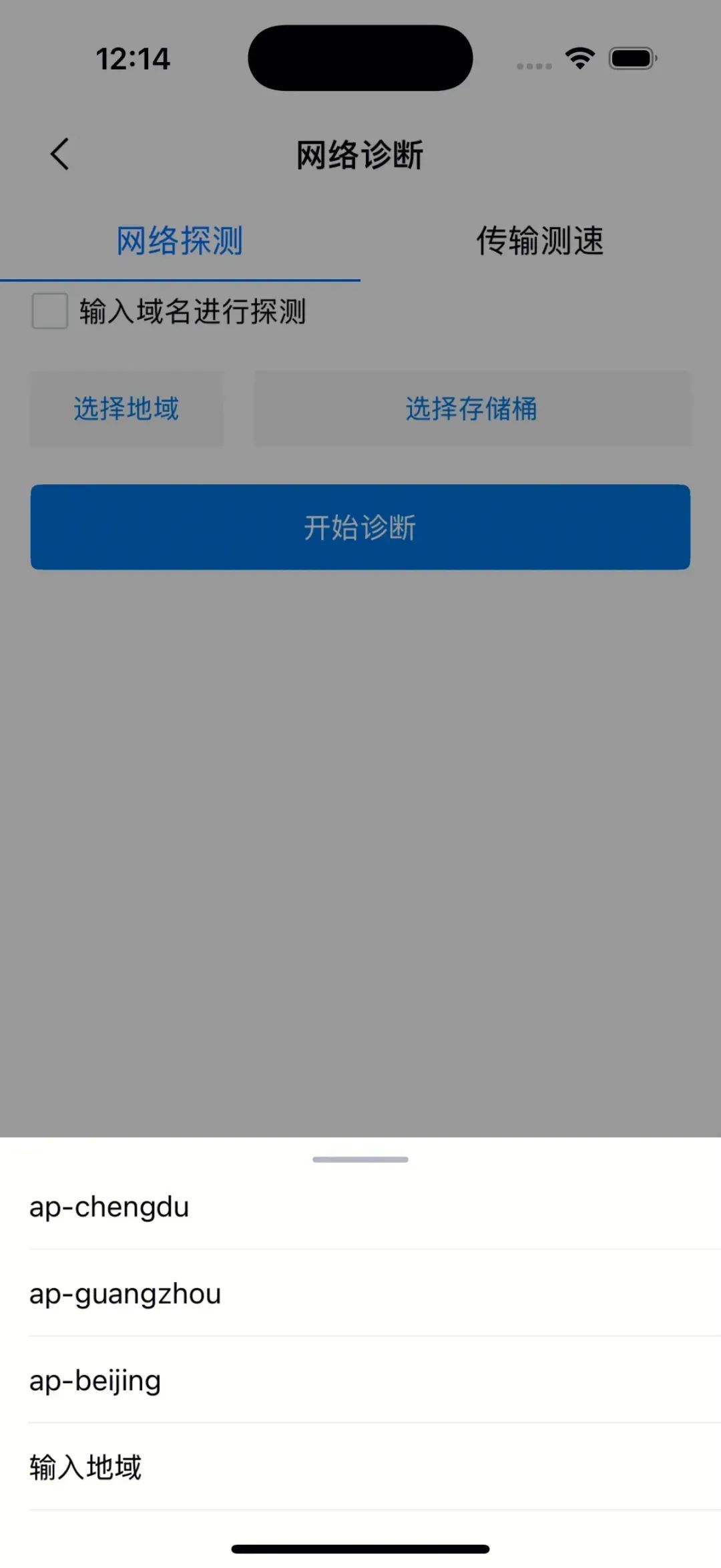Tap the 开始诊断 button

(360, 528)
